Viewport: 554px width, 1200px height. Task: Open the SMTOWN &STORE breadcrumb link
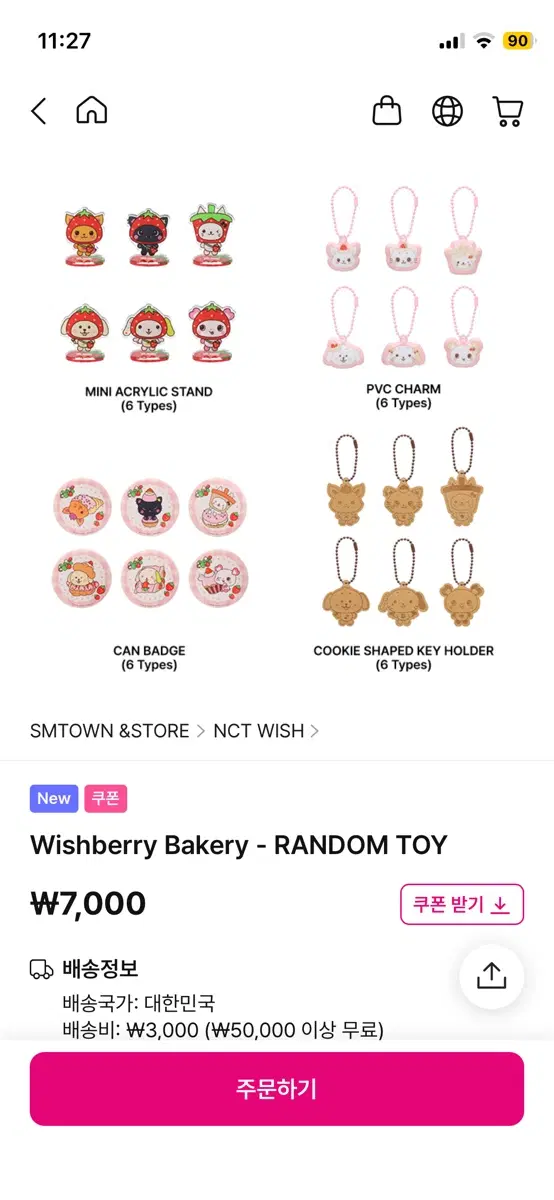pos(110,731)
